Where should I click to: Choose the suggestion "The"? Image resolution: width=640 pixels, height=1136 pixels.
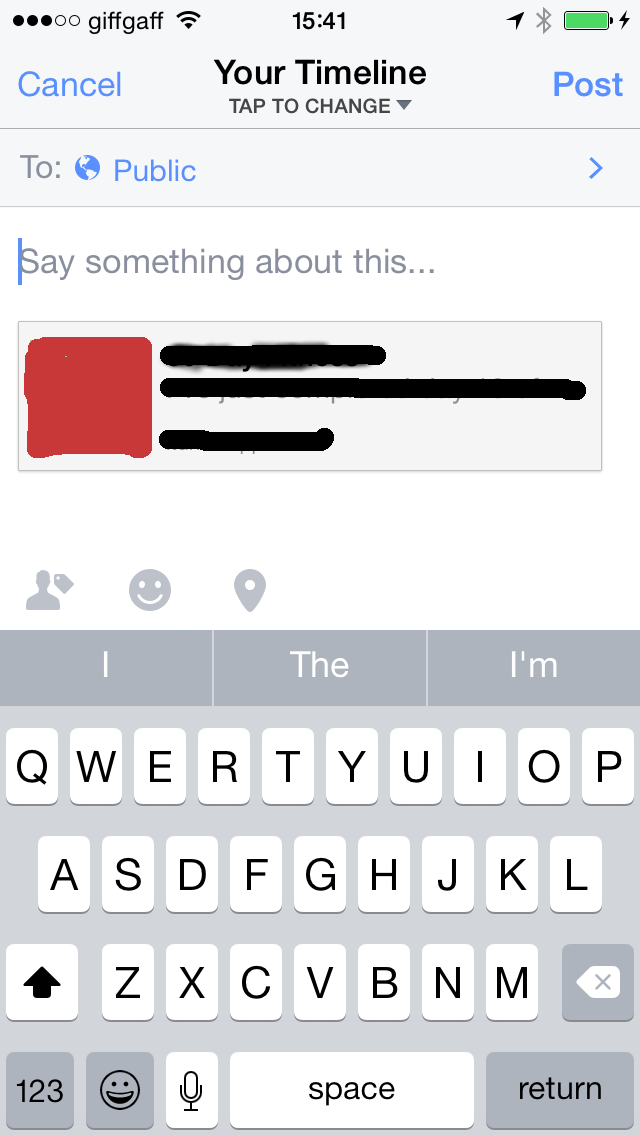pyautogui.click(x=320, y=666)
